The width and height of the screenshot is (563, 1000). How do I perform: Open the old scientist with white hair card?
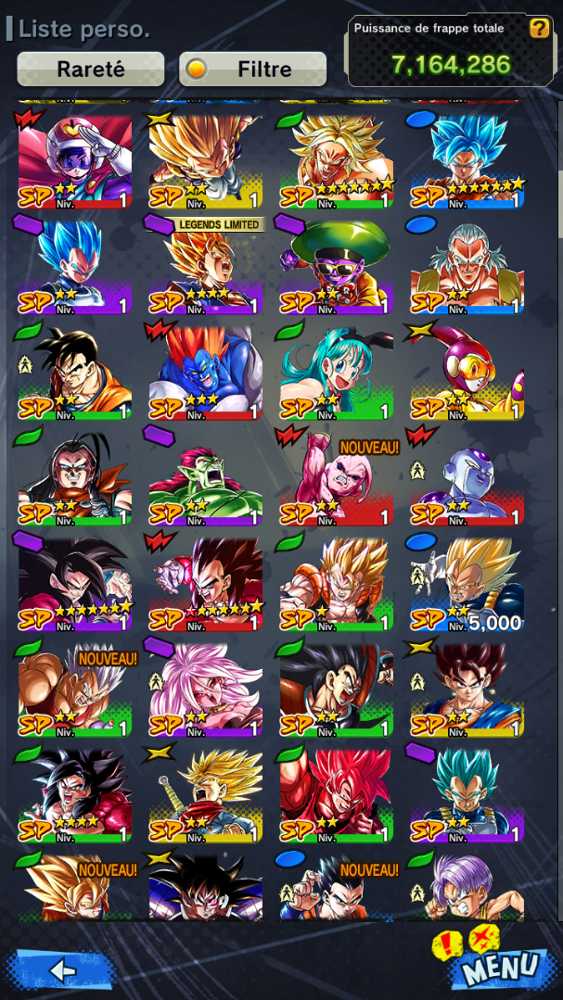[x=467, y=265]
